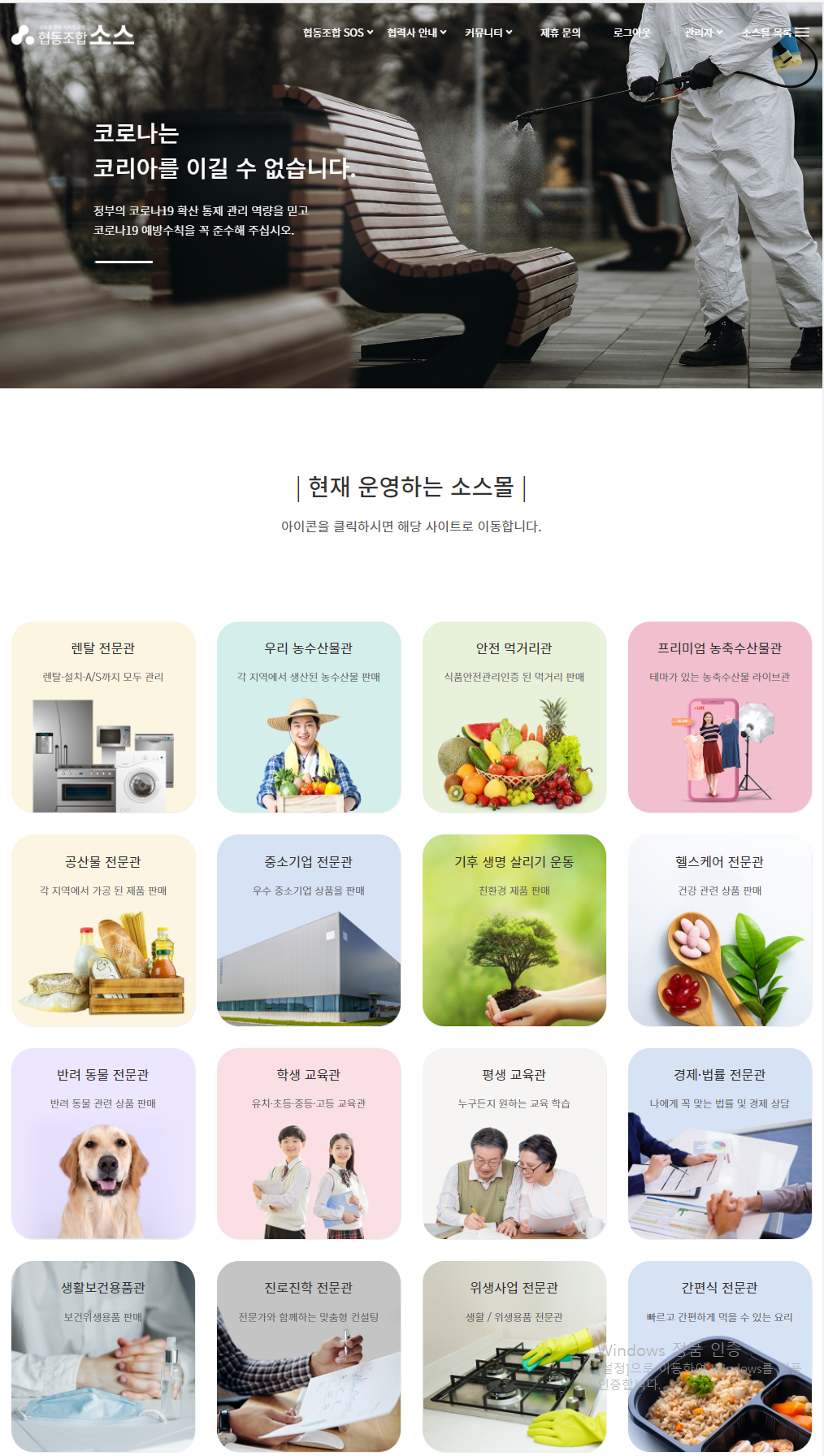This screenshot has width=824, height=1456.
Task: Expand the 협동조합 SOS dropdown menu
Action: [x=337, y=32]
